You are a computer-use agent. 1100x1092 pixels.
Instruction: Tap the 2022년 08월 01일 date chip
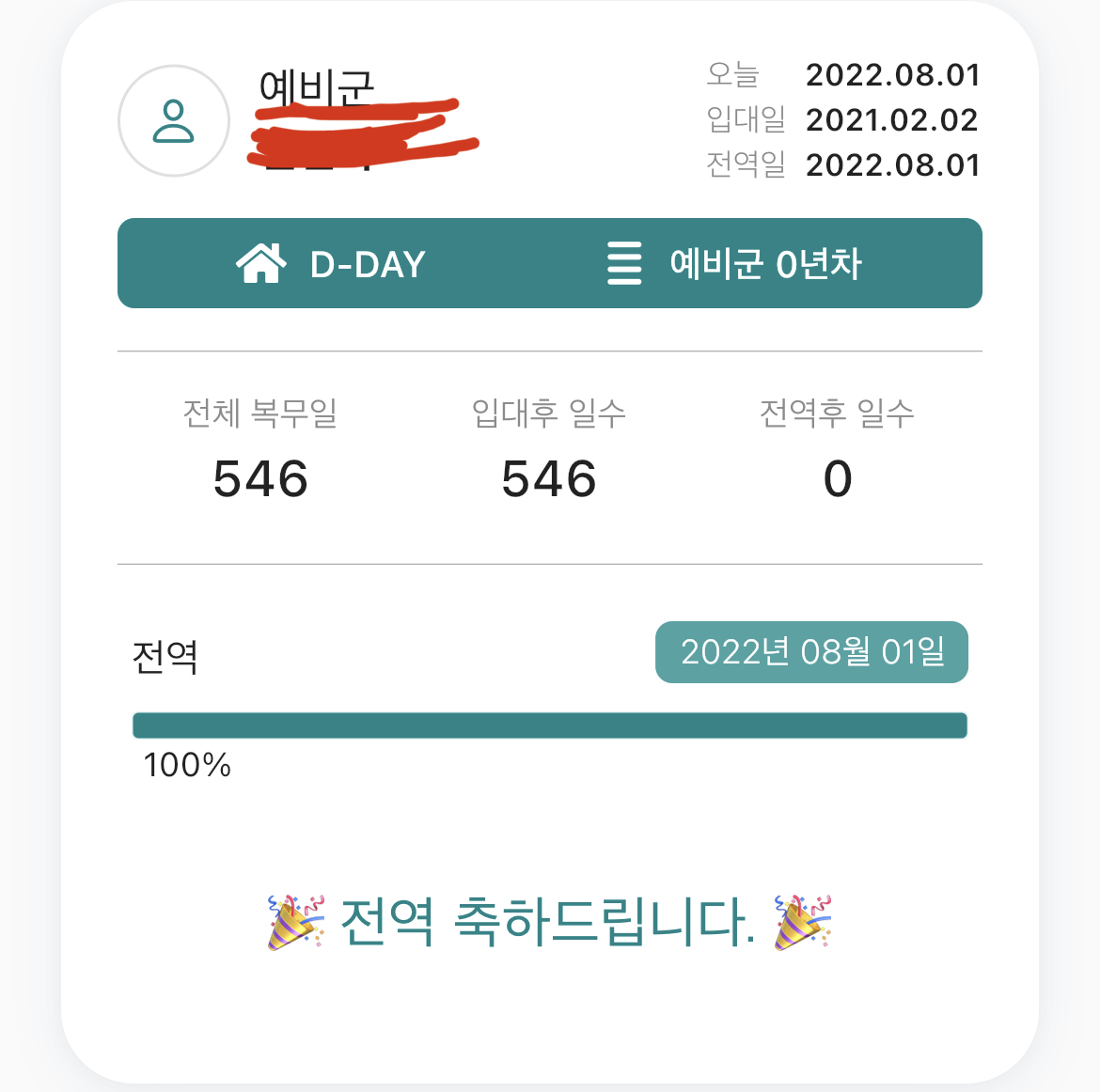point(811,652)
